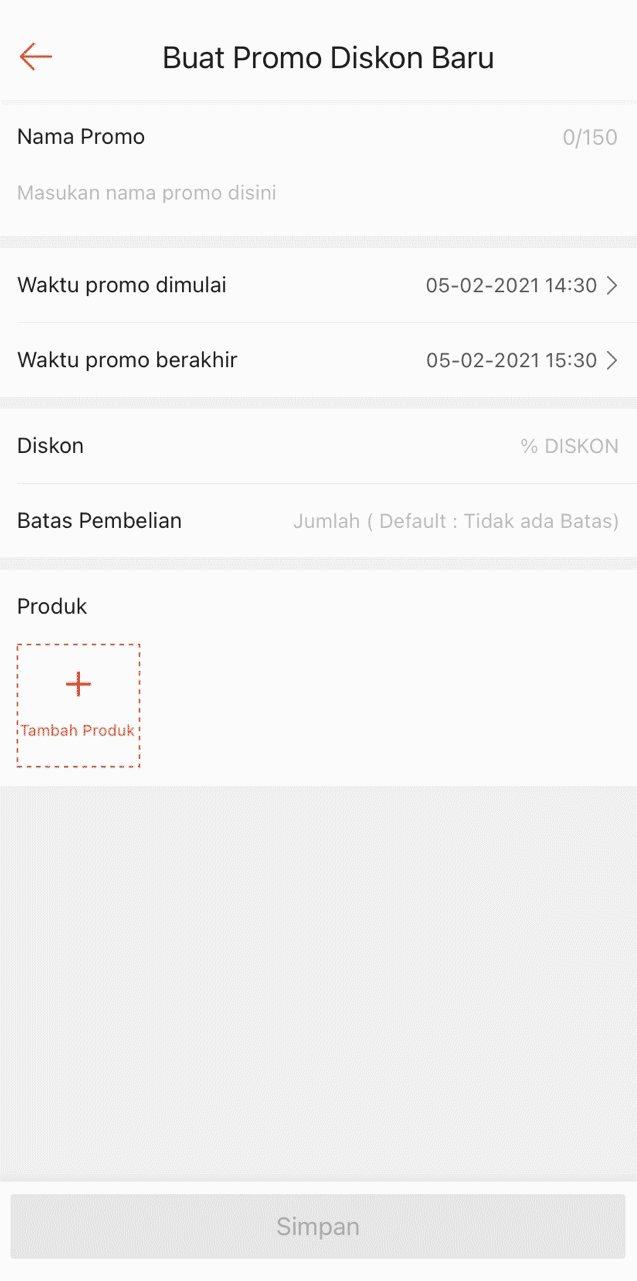Go back using the arrow icon

pyautogui.click(x=35, y=57)
